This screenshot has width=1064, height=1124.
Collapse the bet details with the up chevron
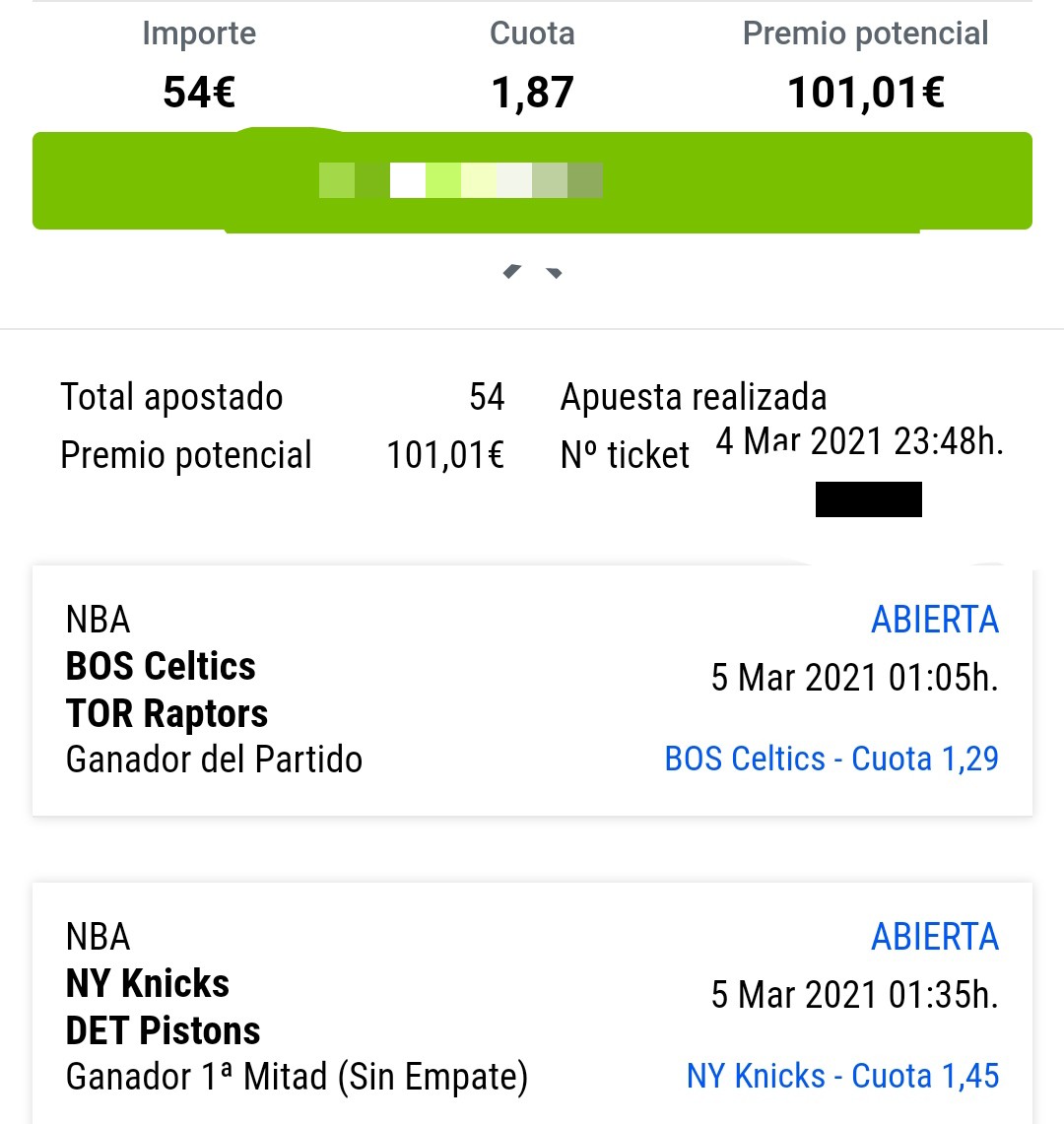tap(532, 272)
